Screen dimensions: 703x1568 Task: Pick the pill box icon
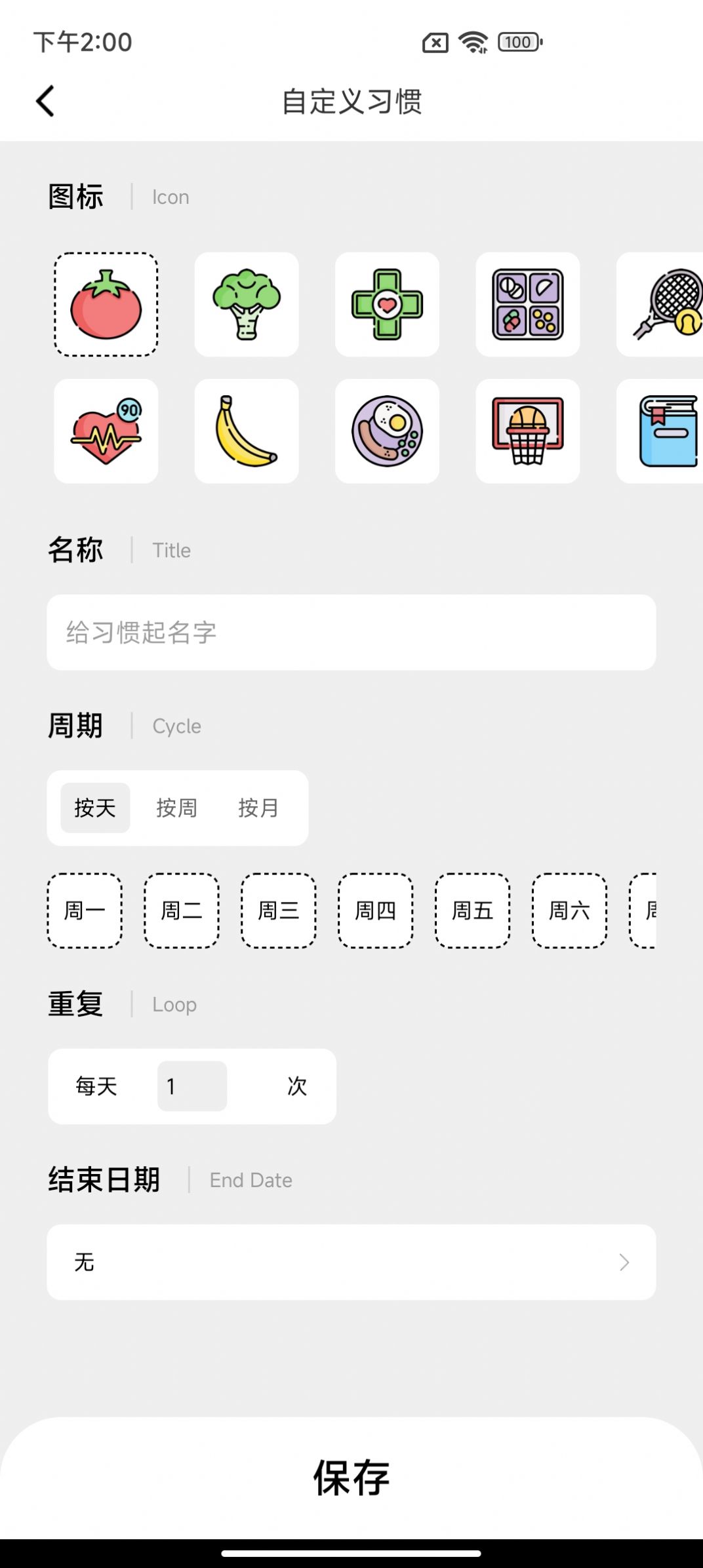[528, 304]
